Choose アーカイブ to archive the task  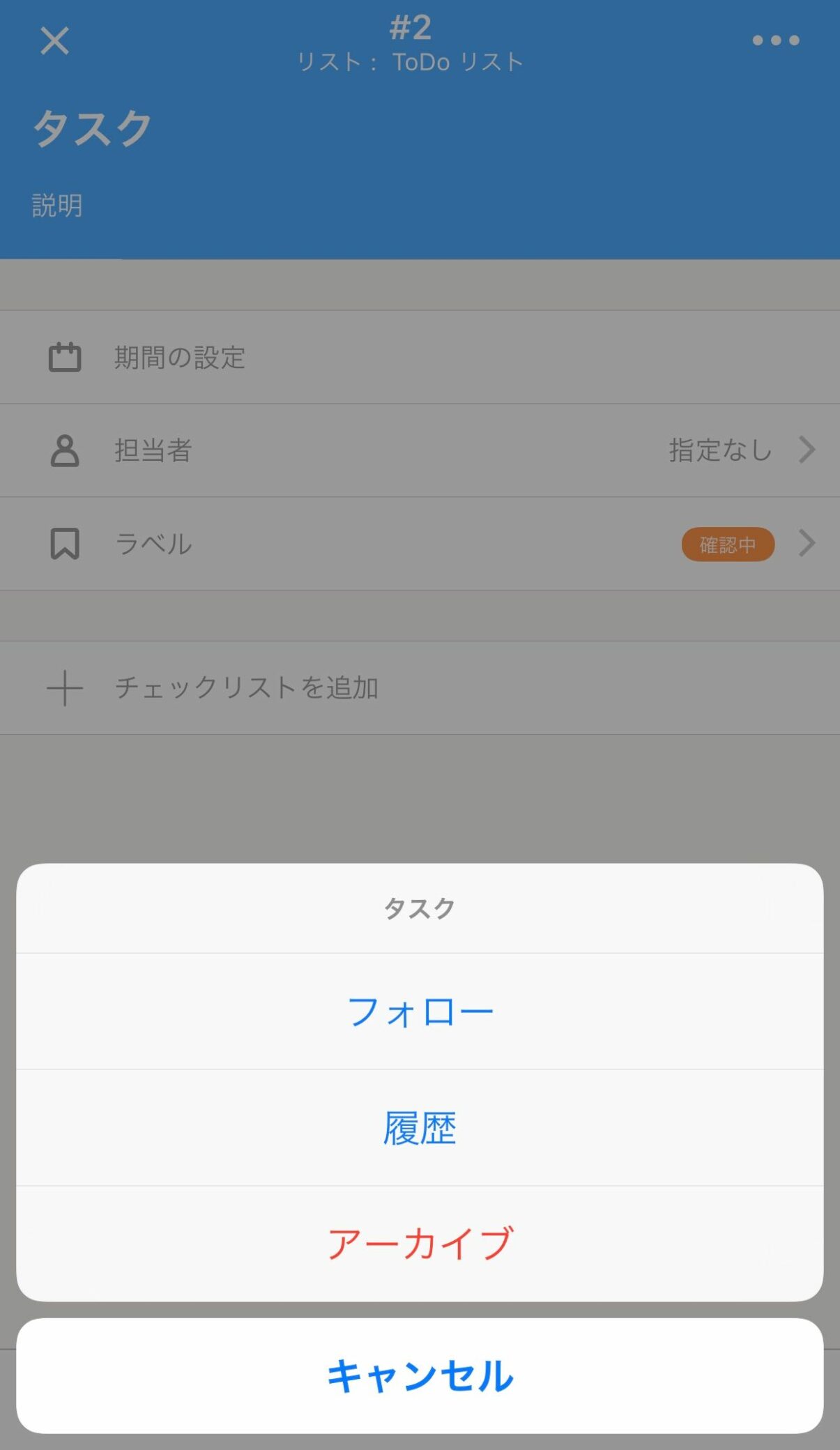(420, 1244)
